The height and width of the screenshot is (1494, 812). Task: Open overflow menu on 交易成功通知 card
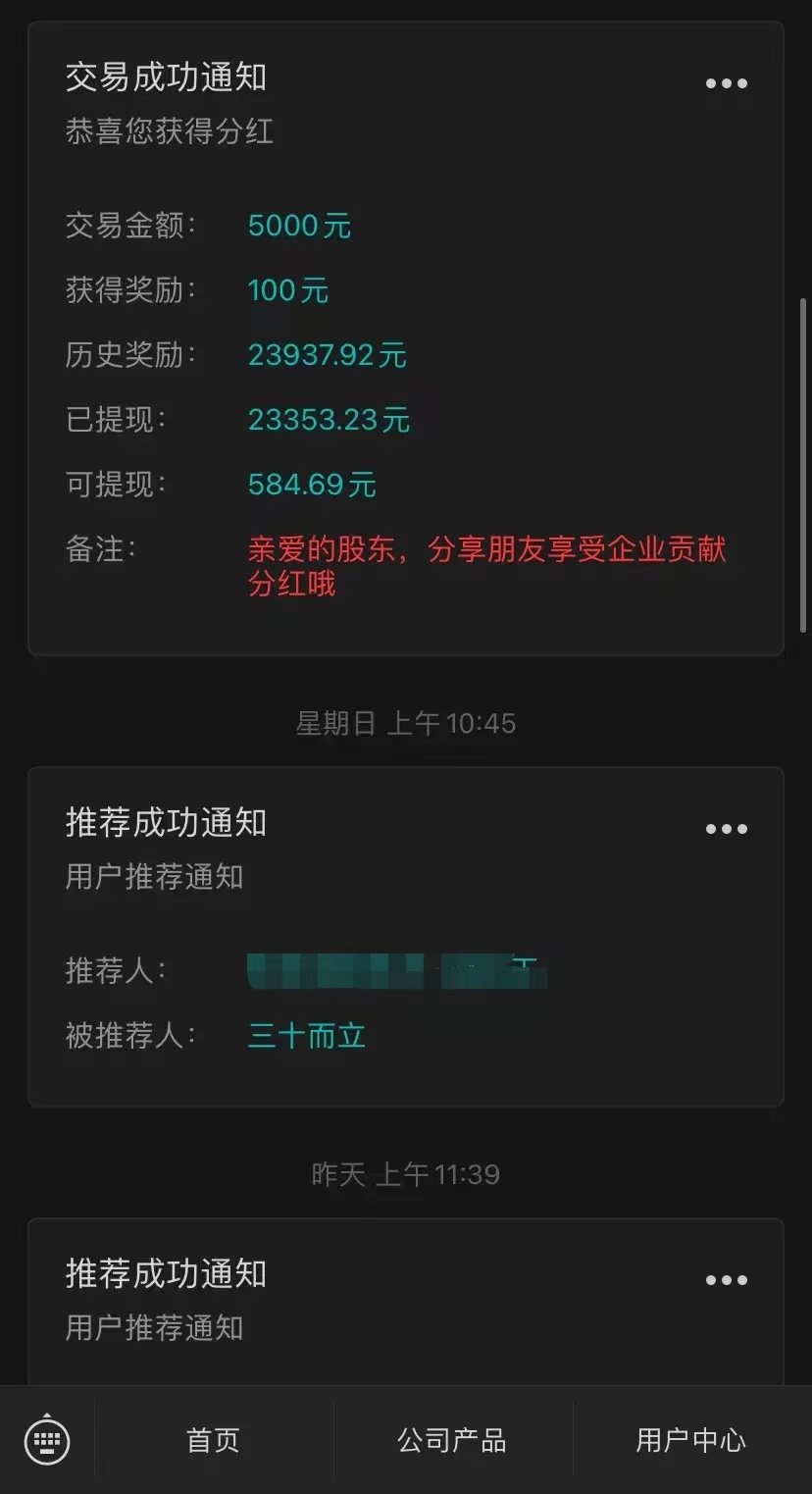[726, 83]
